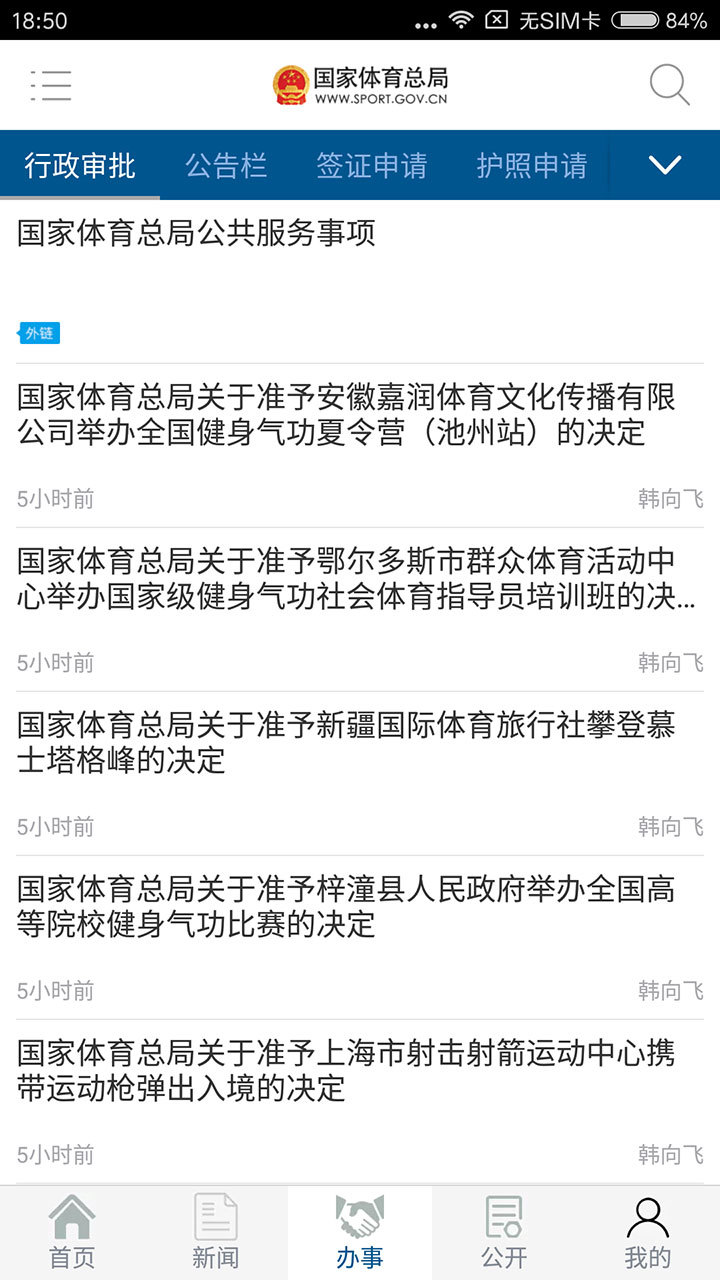Switch to the 新闻 bottom tab

tap(216, 1233)
